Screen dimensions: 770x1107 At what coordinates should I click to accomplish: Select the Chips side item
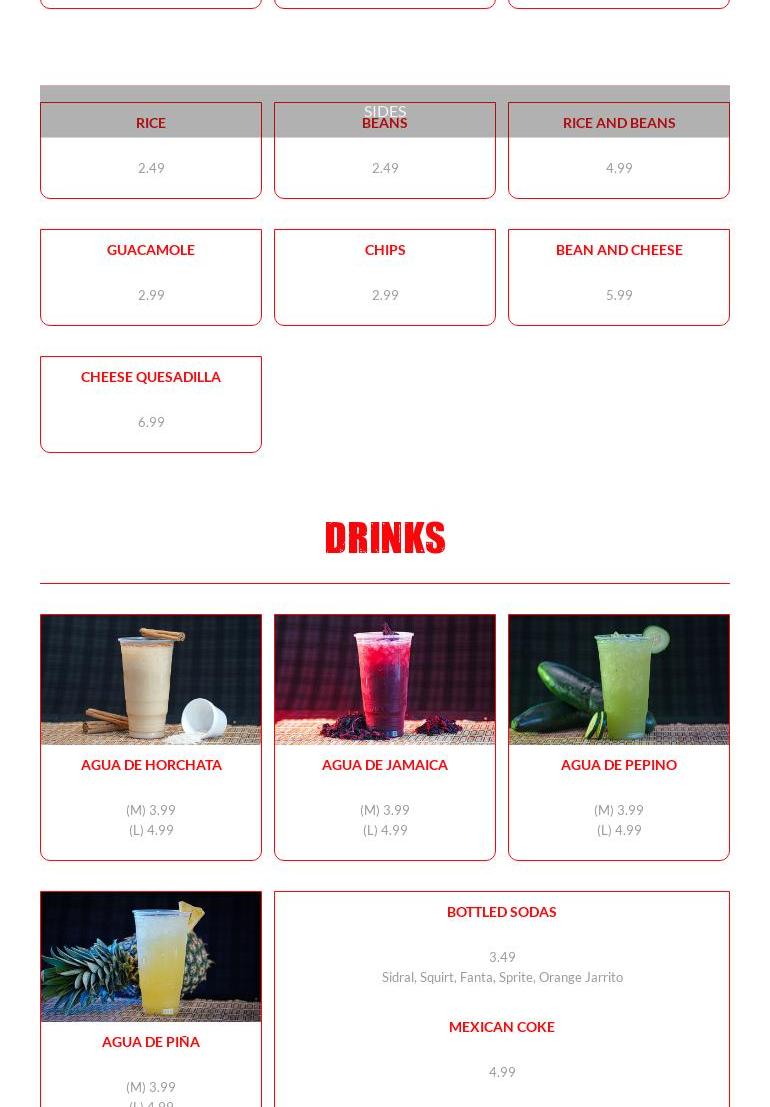(x=385, y=276)
